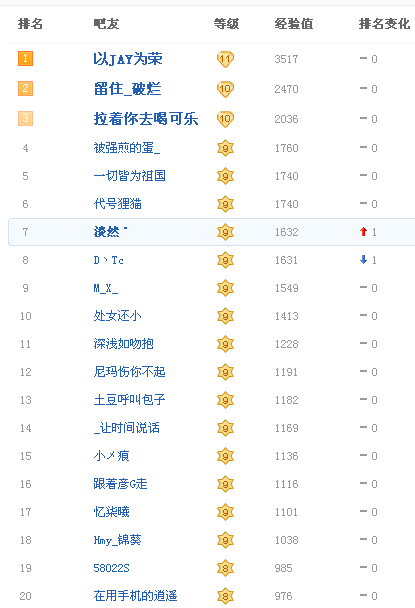Open user 处女还小
Viewport: 415px width, 608px height.
[118, 316]
